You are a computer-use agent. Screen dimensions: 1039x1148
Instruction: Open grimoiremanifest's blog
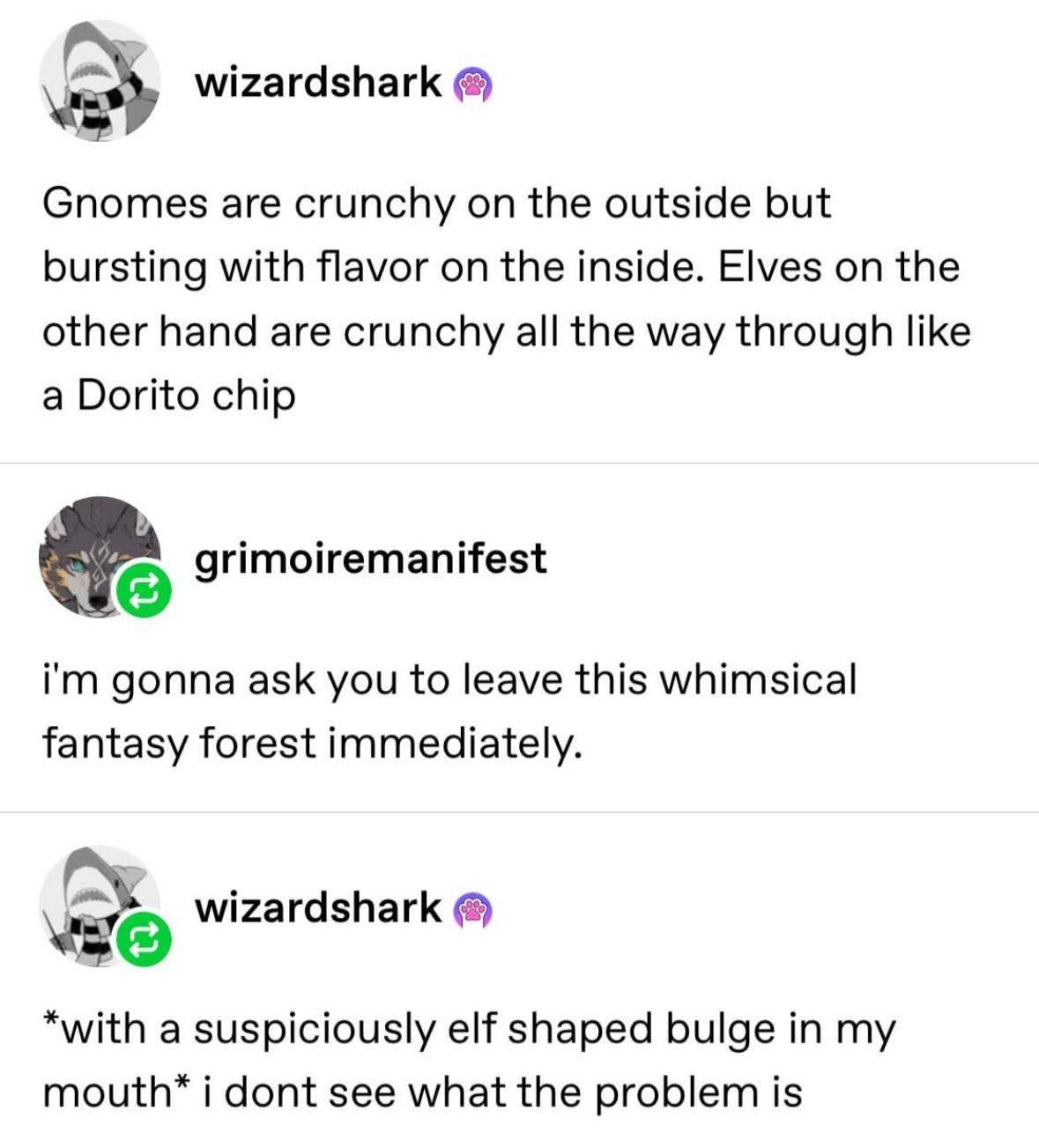(x=370, y=559)
